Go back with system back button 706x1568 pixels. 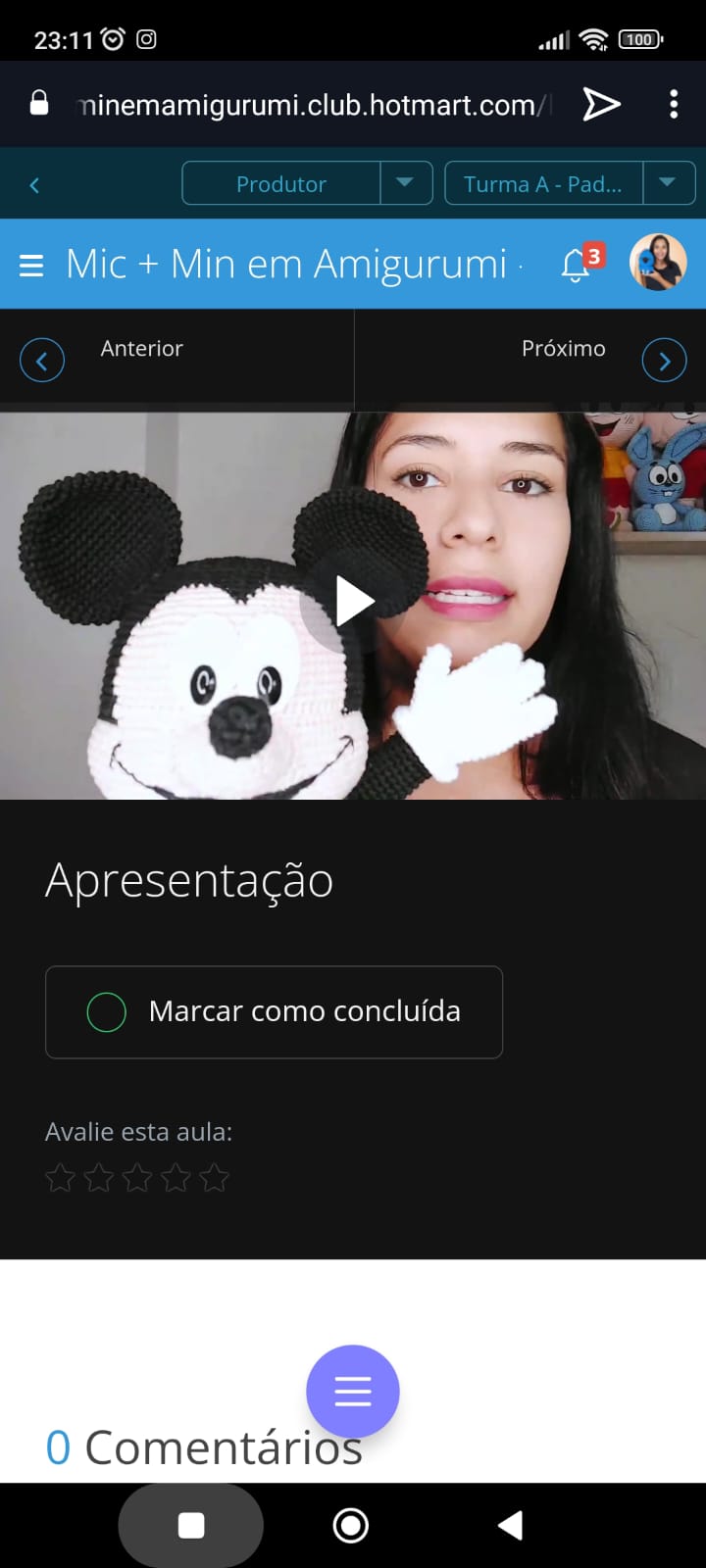point(510,1525)
